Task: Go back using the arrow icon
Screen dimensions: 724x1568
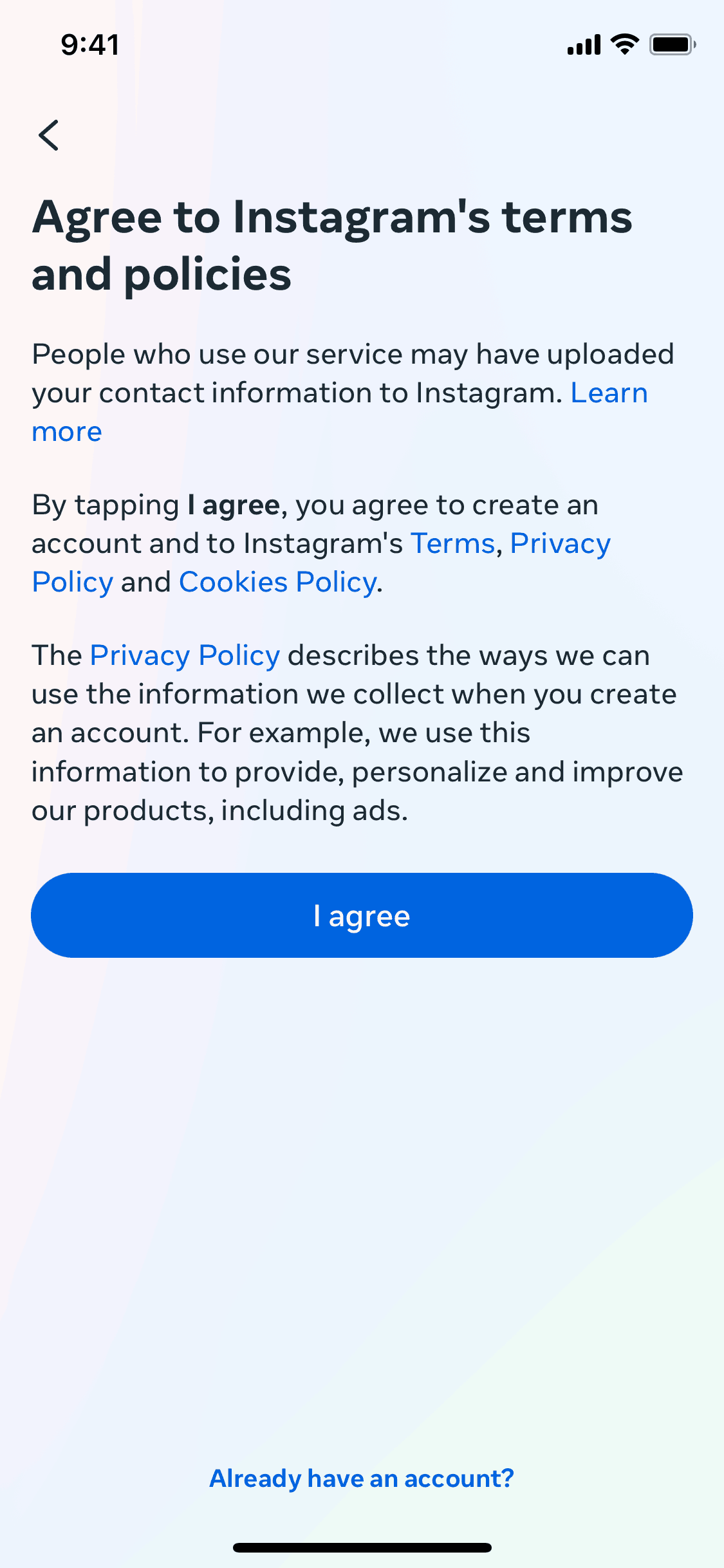Action: (49, 135)
